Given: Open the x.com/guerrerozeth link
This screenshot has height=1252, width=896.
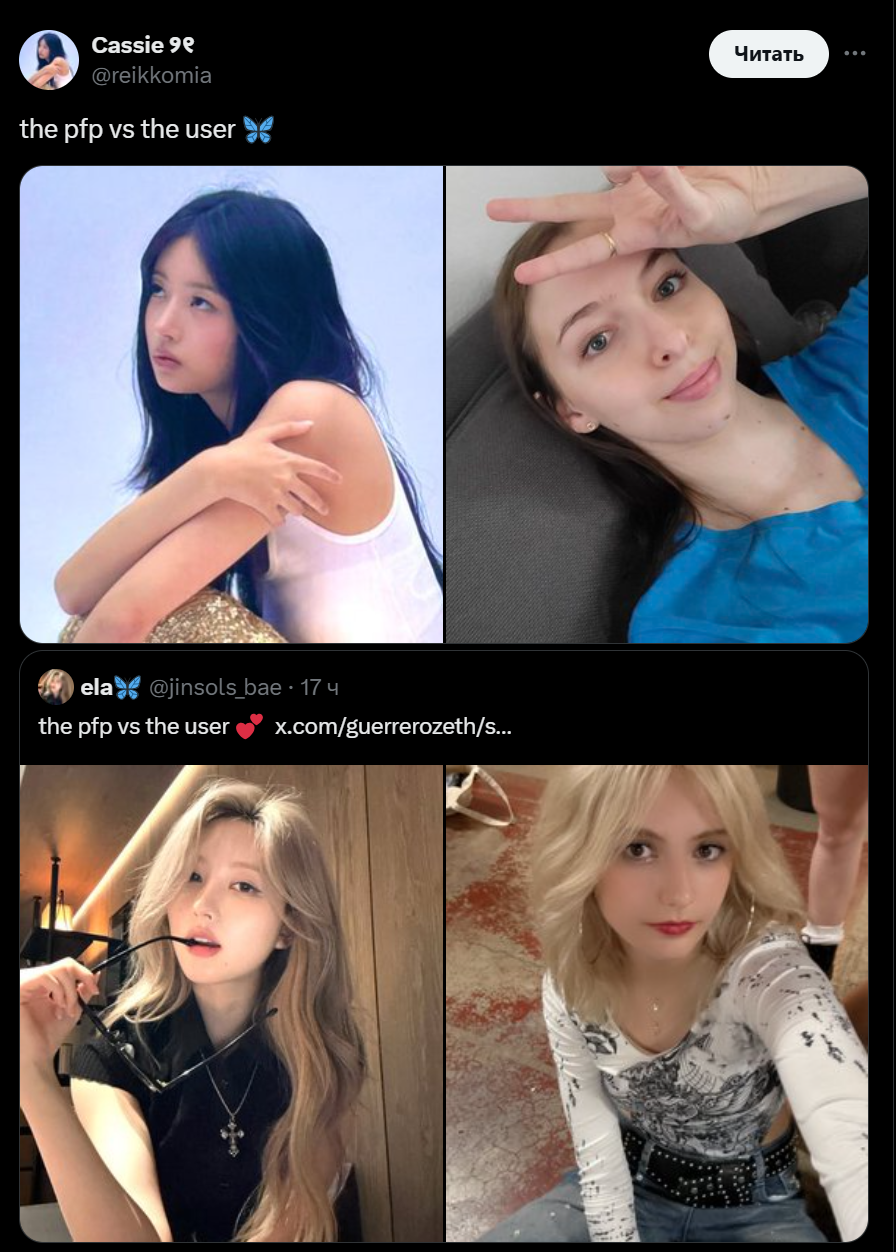Looking at the screenshot, I should 392,726.
